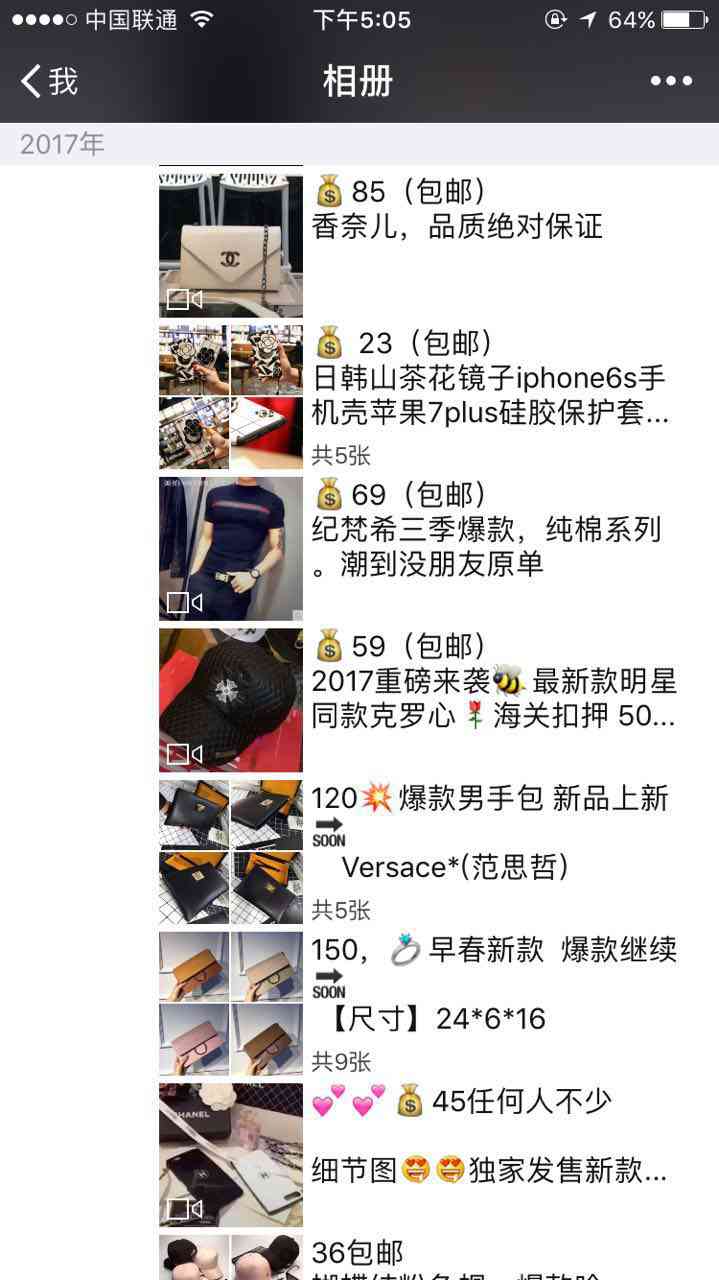Open the Versace 爆款男手包 photo post

(231, 852)
